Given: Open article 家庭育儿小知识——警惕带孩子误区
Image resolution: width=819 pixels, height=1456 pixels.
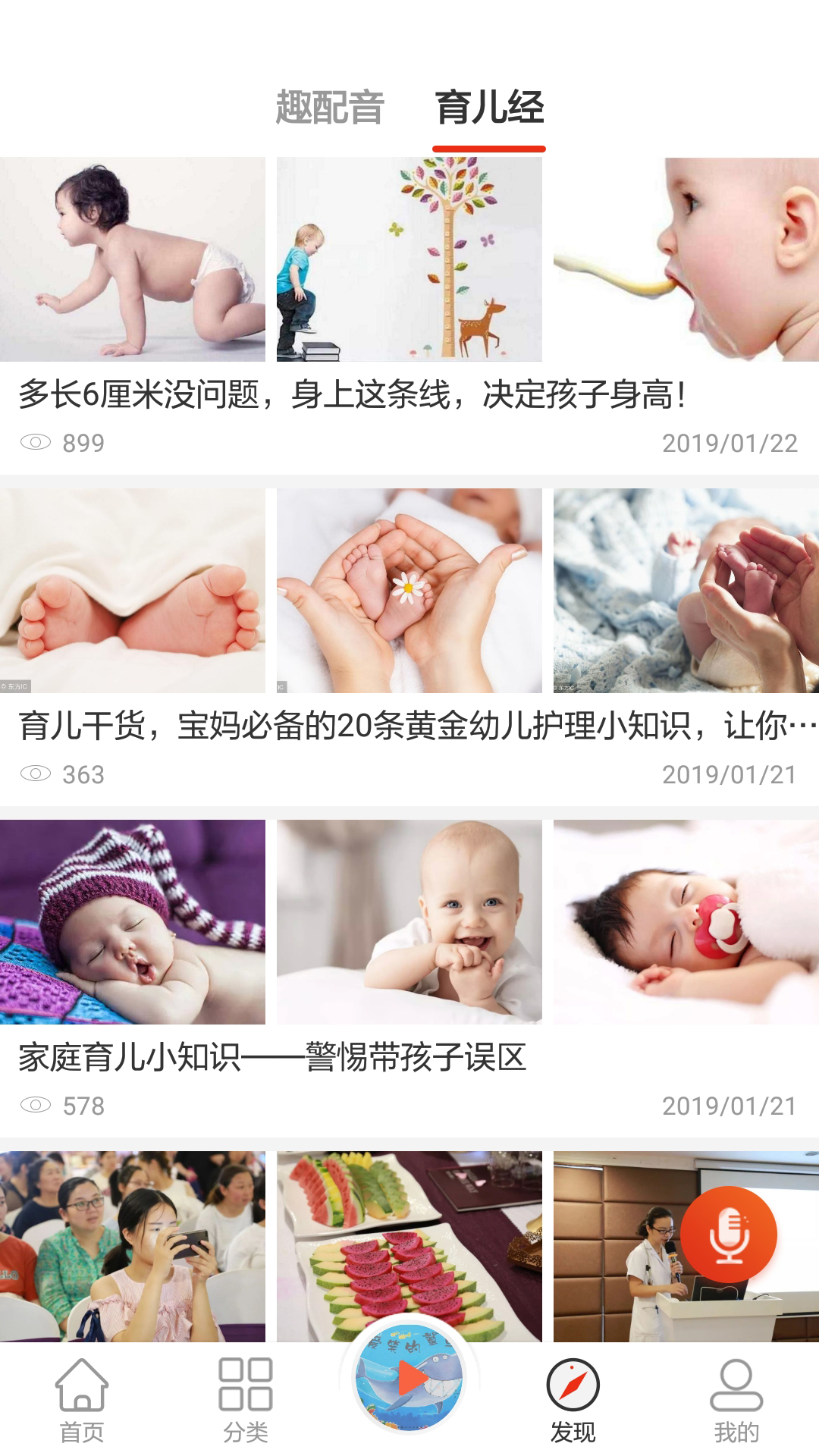Looking at the screenshot, I should pyautogui.click(x=273, y=1057).
